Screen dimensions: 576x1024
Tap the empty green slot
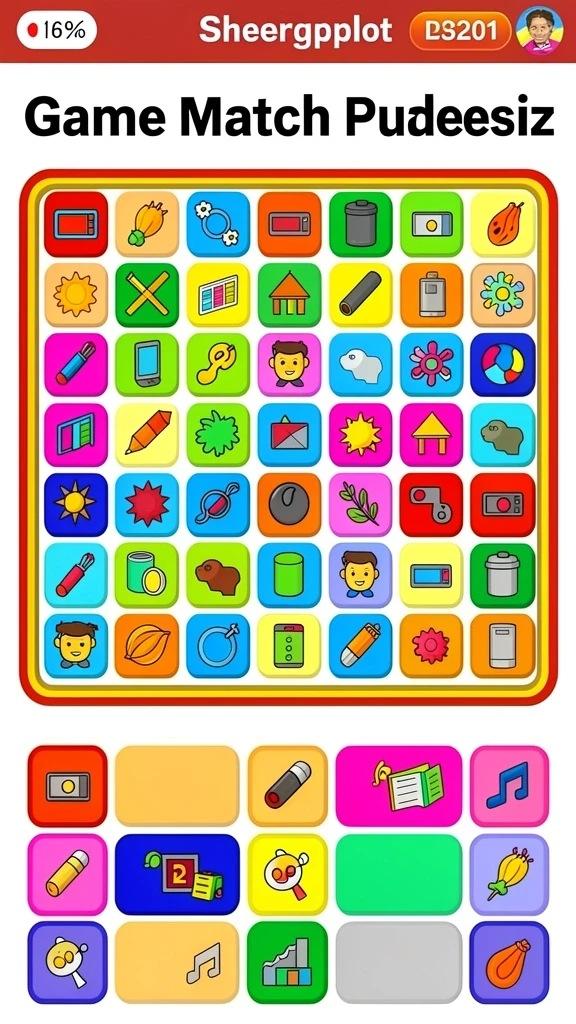click(399, 874)
